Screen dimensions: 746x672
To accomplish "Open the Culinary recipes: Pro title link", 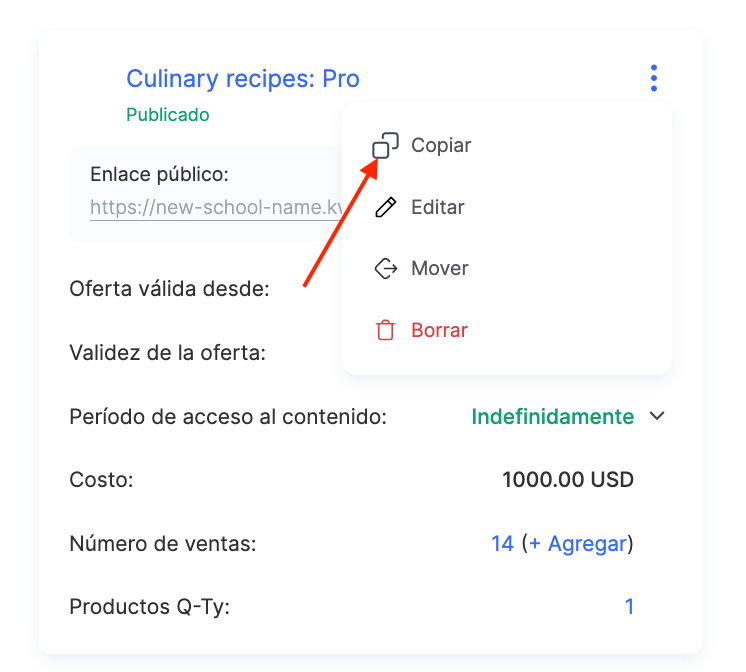I will point(243,78).
